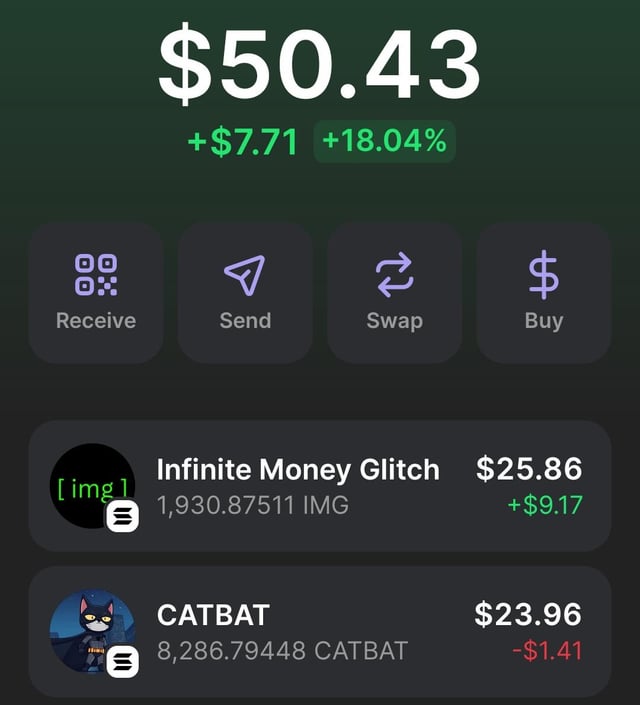640x705 pixels.
Task: Select the Swap action
Action: 394,292
